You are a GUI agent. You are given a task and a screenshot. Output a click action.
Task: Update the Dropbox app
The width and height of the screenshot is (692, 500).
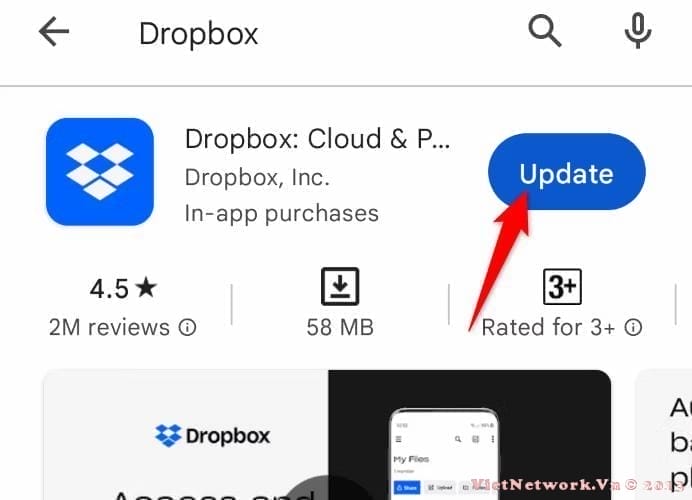566,173
